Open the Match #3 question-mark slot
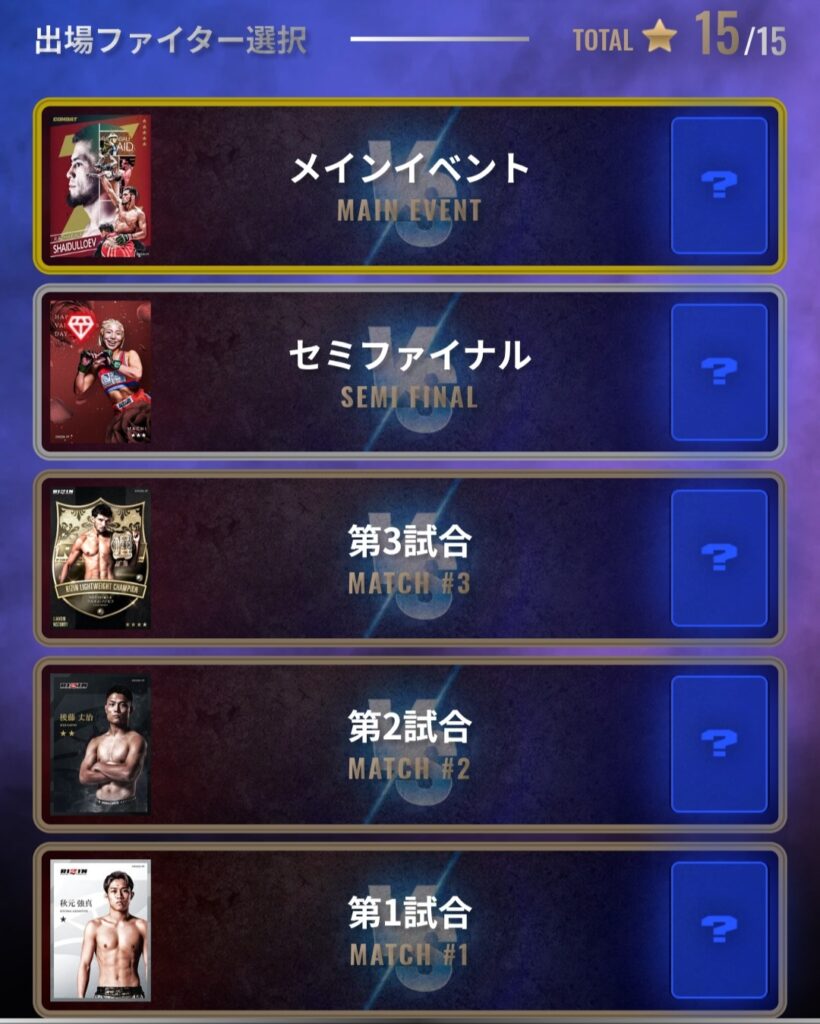The height and width of the screenshot is (1024, 820). pos(719,558)
